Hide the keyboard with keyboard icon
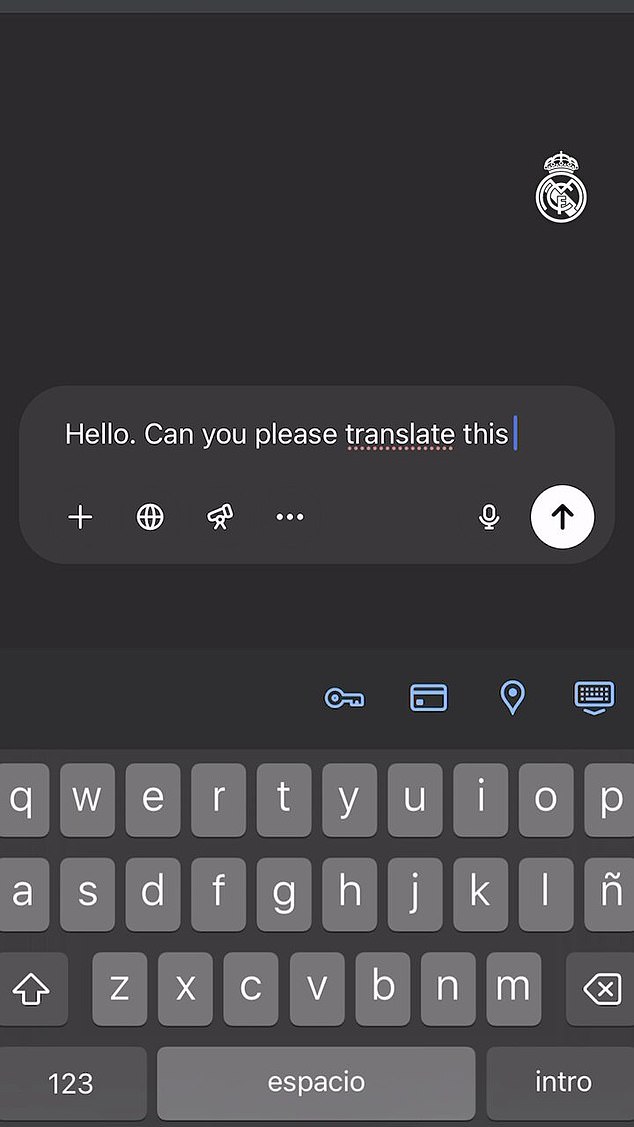The width and height of the screenshot is (634, 1127). pos(594,697)
